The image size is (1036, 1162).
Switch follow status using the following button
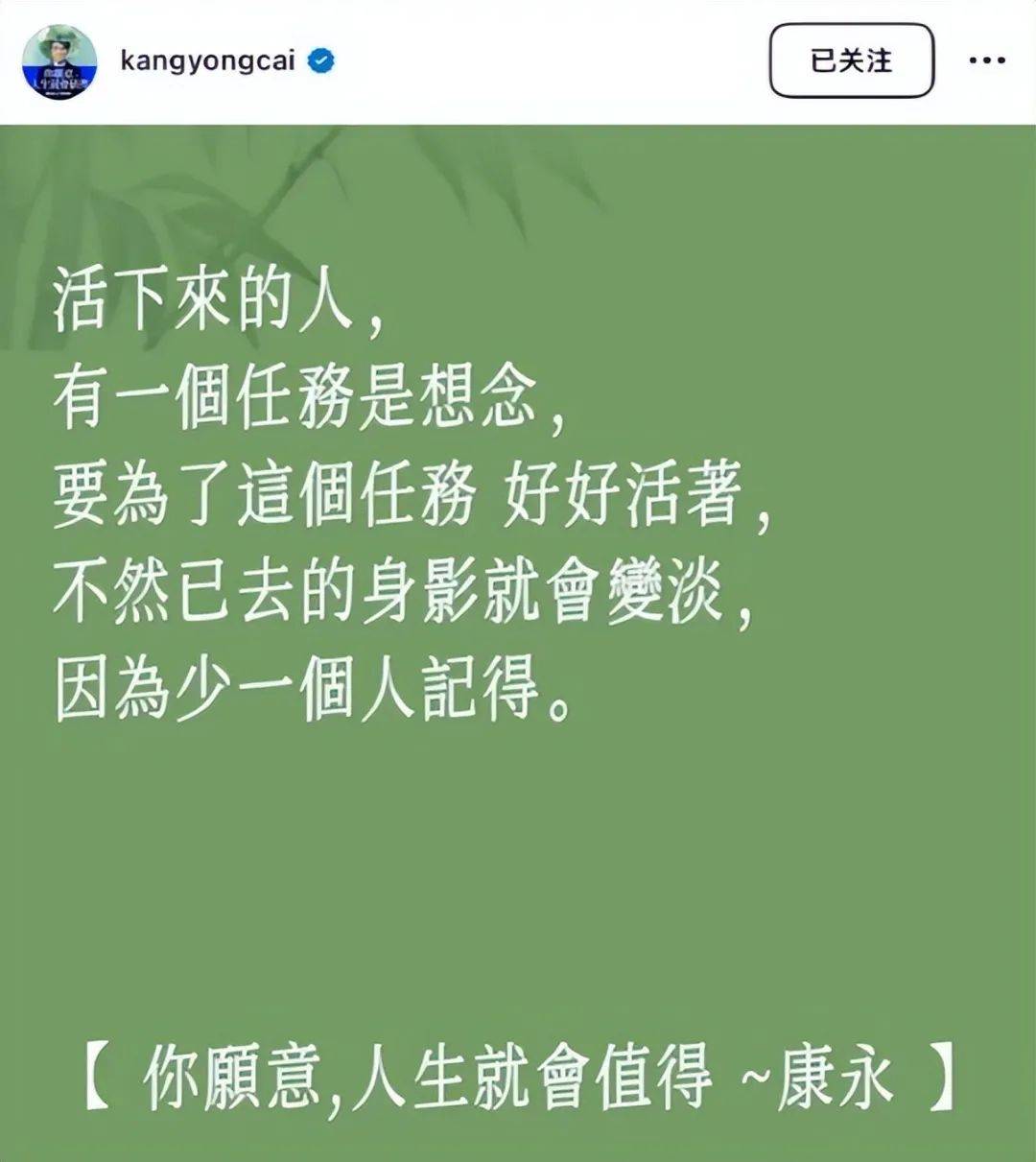click(x=854, y=59)
